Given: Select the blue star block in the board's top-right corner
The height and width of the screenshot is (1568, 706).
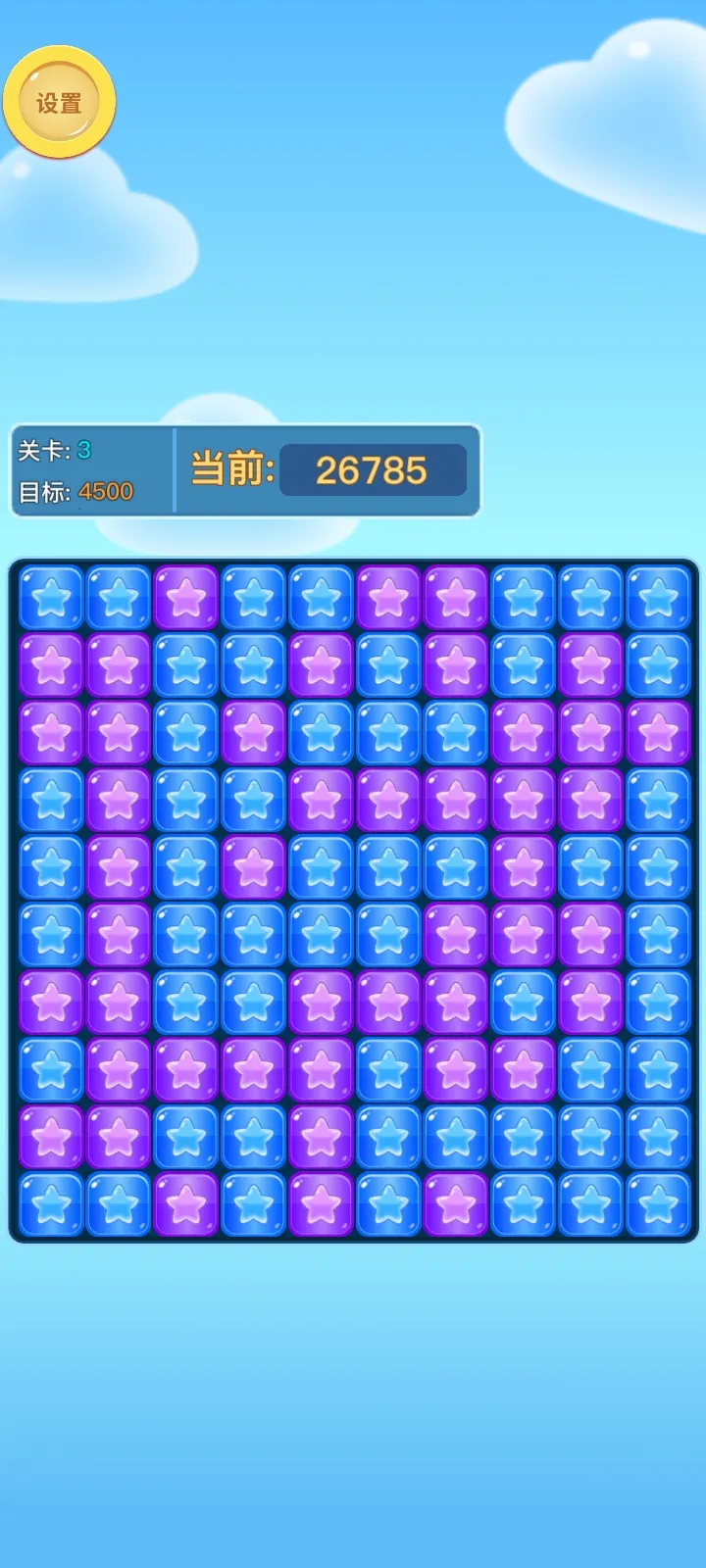Looking at the screenshot, I should [658, 598].
